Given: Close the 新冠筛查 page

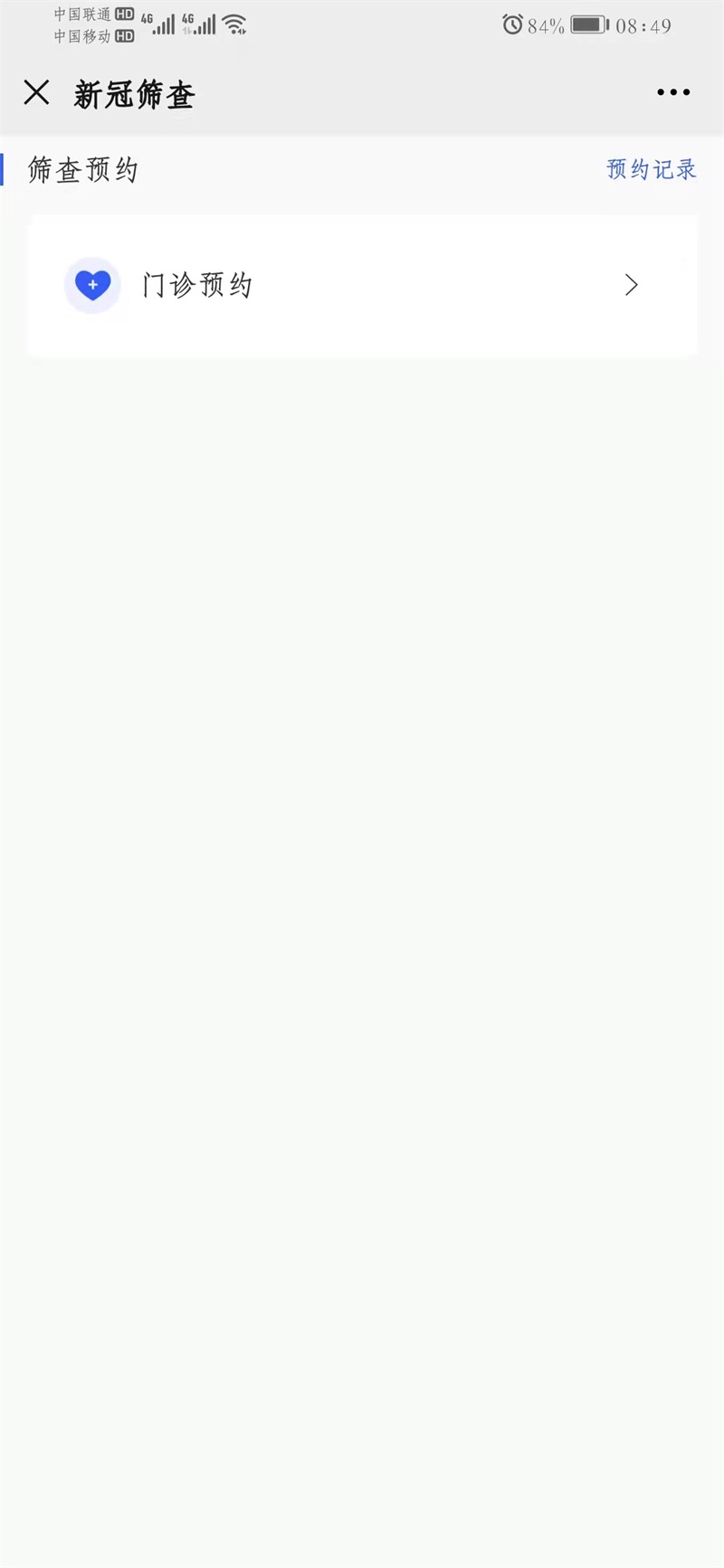Looking at the screenshot, I should (x=36, y=92).
